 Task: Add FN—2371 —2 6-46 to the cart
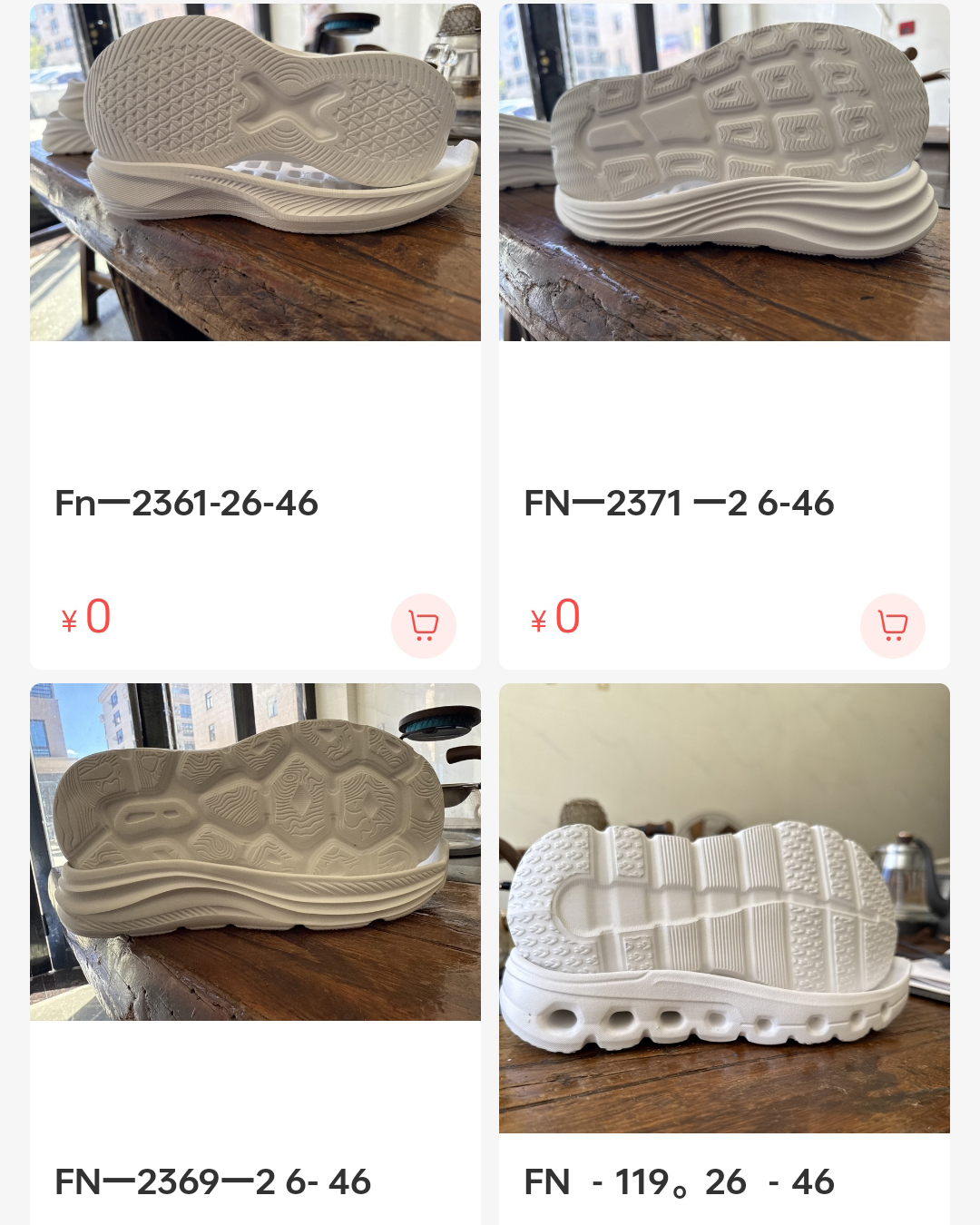pyautogui.click(x=892, y=626)
